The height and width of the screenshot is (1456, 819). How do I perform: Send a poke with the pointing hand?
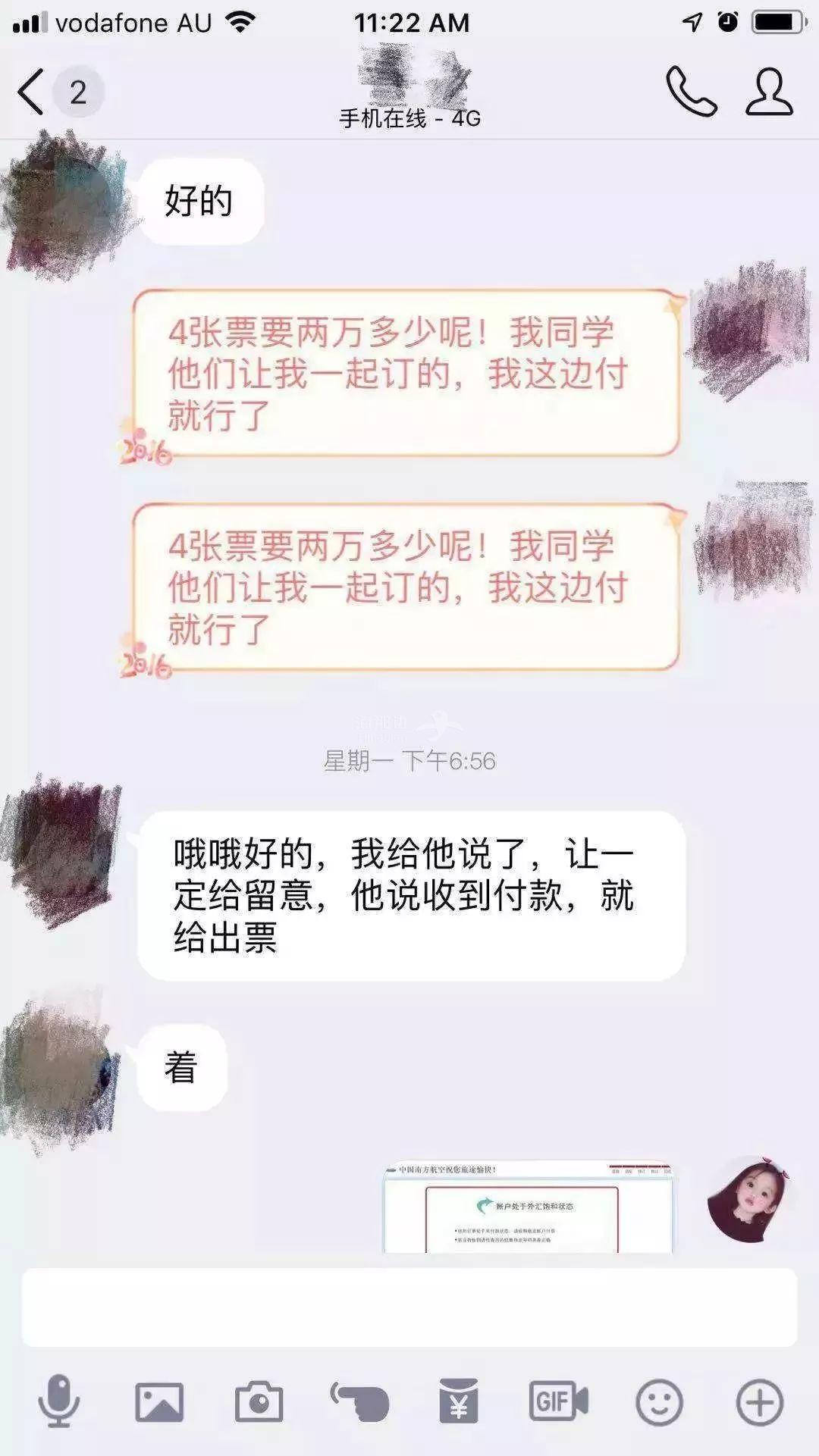click(x=359, y=1401)
